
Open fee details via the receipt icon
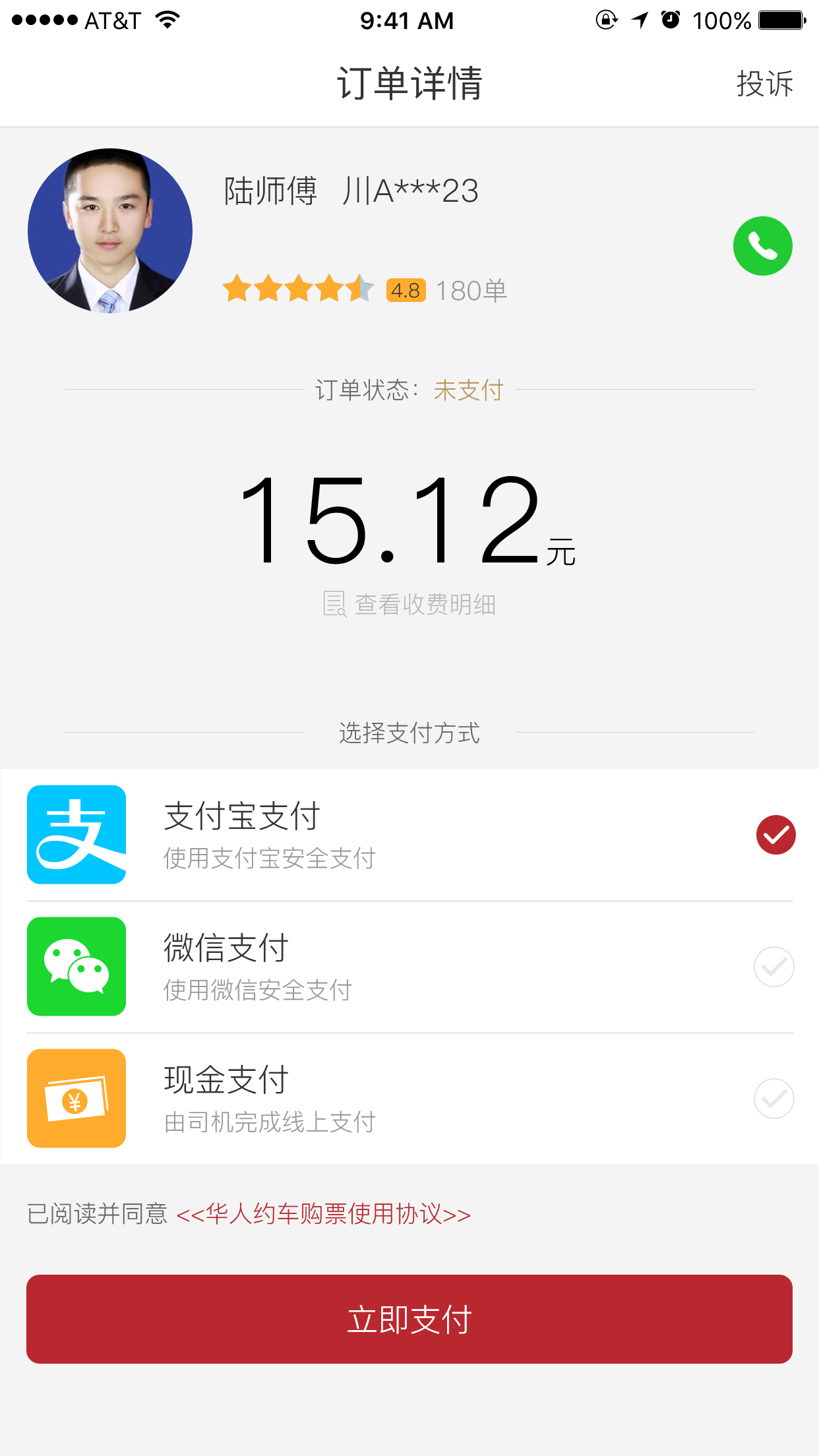pyautogui.click(x=334, y=603)
